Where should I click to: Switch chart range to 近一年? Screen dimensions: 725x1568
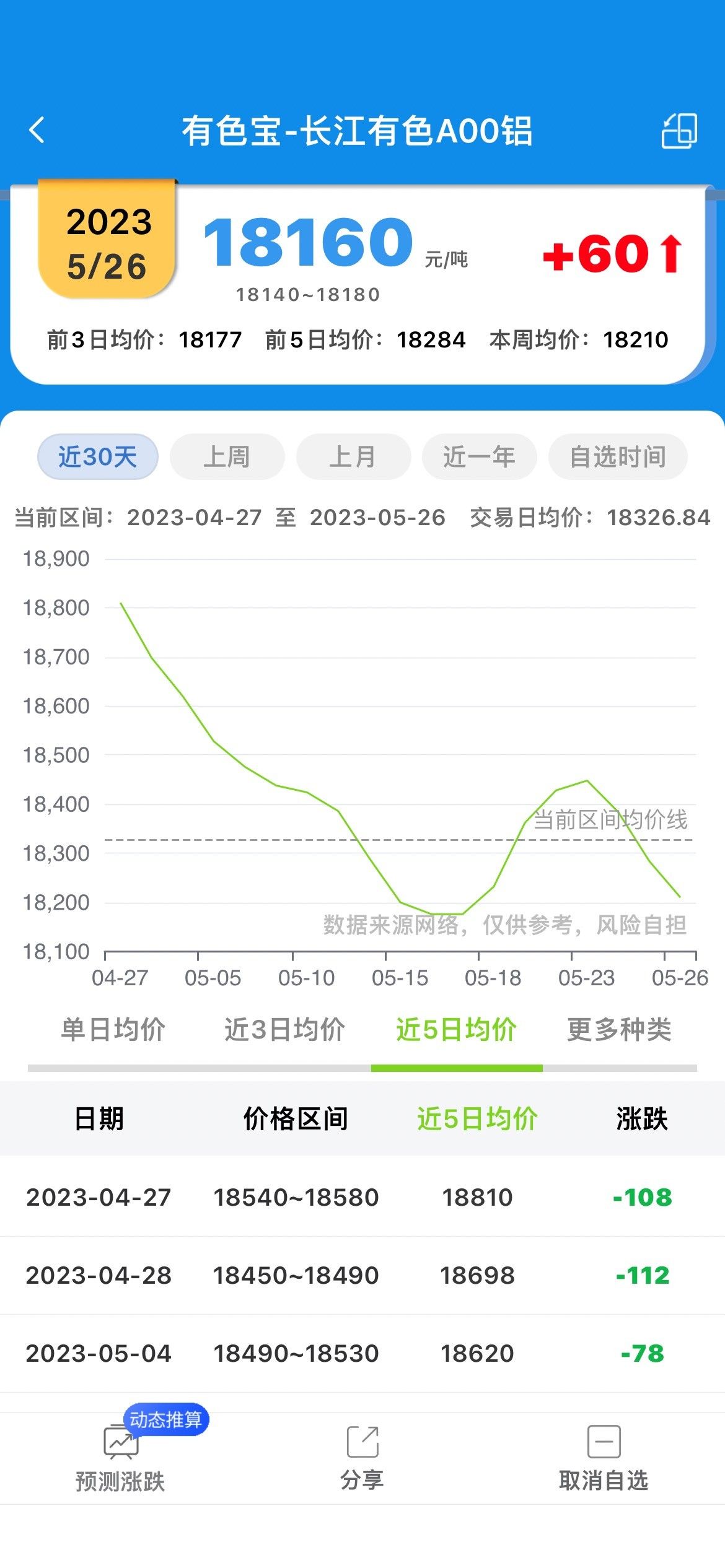coord(479,457)
